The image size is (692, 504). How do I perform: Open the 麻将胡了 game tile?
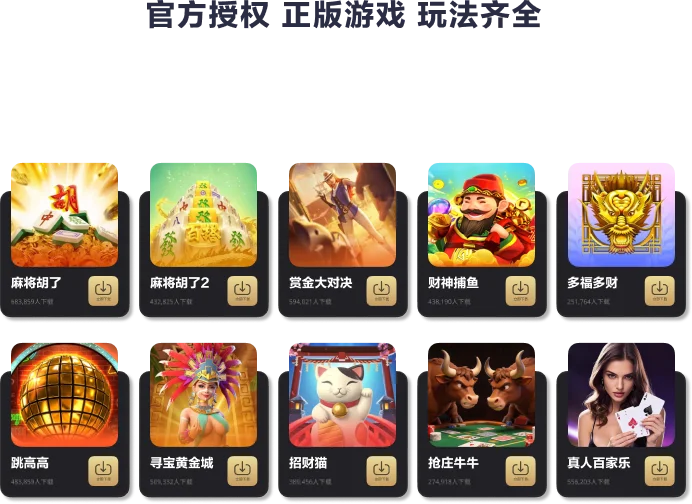pos(64,213)
